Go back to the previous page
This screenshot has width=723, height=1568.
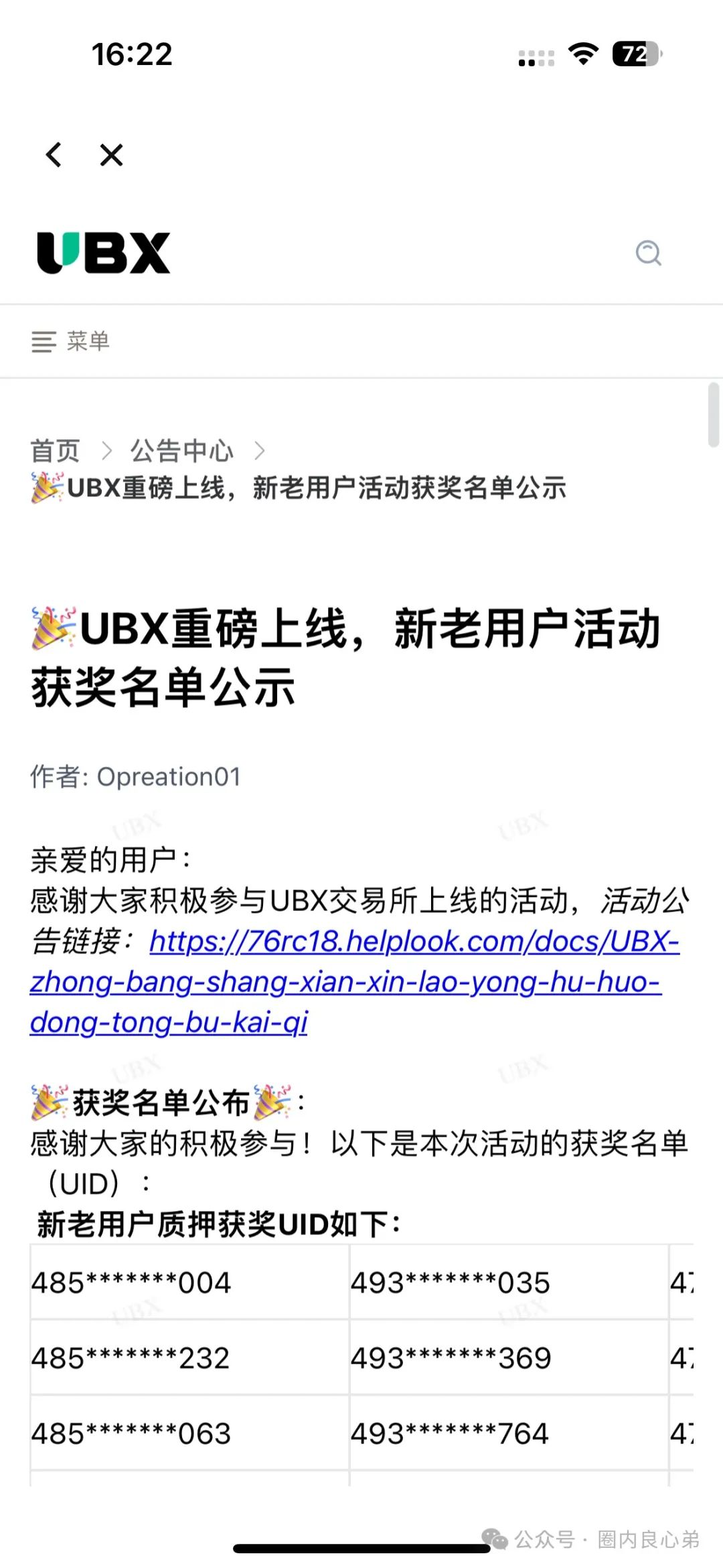click(54, 155)
